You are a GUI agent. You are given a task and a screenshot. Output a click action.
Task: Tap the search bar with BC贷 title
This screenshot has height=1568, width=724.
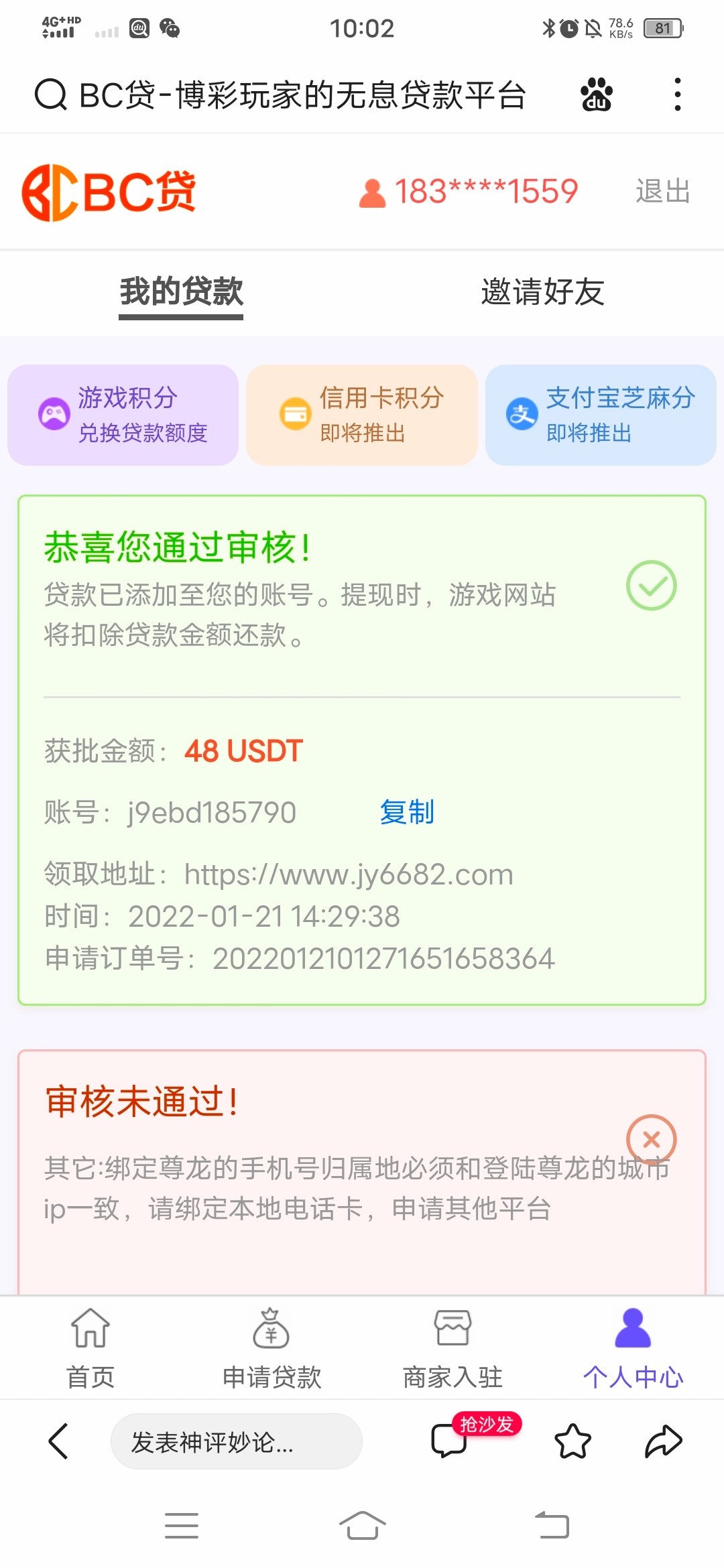tap(282, 94)
